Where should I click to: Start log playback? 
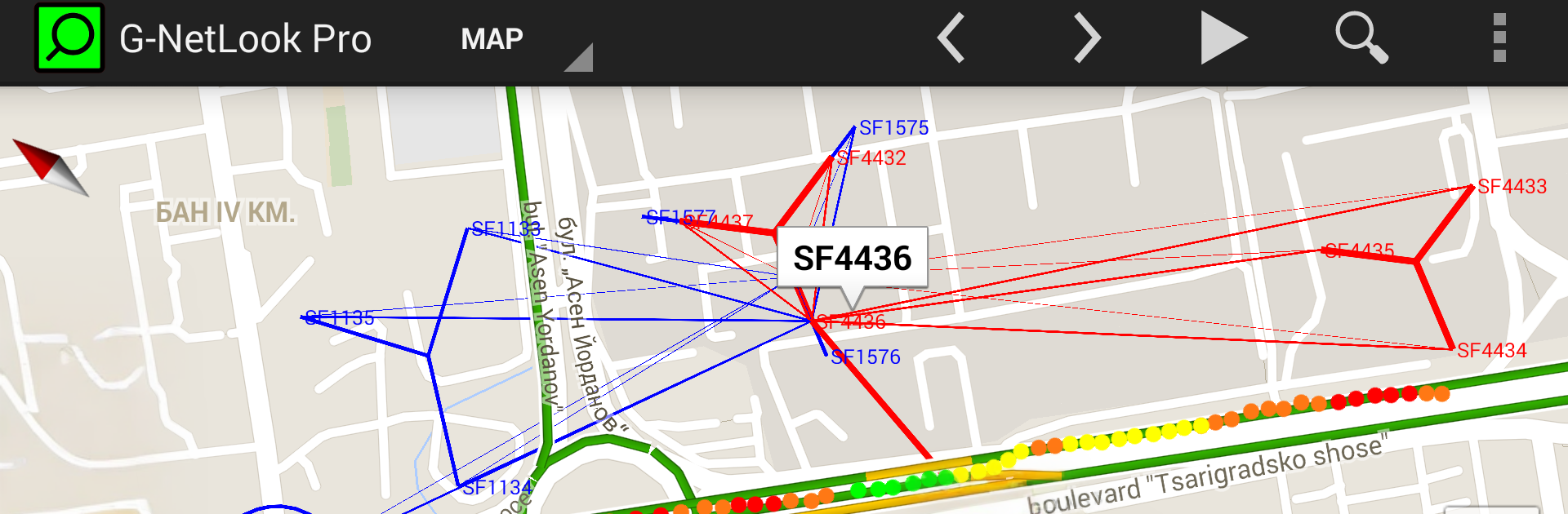coord(1223,38)
